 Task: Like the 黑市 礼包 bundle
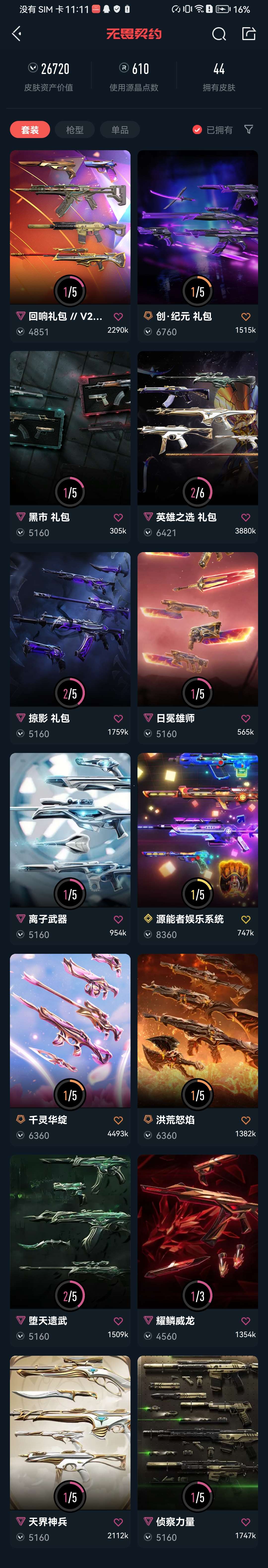(x=118, y=517)
